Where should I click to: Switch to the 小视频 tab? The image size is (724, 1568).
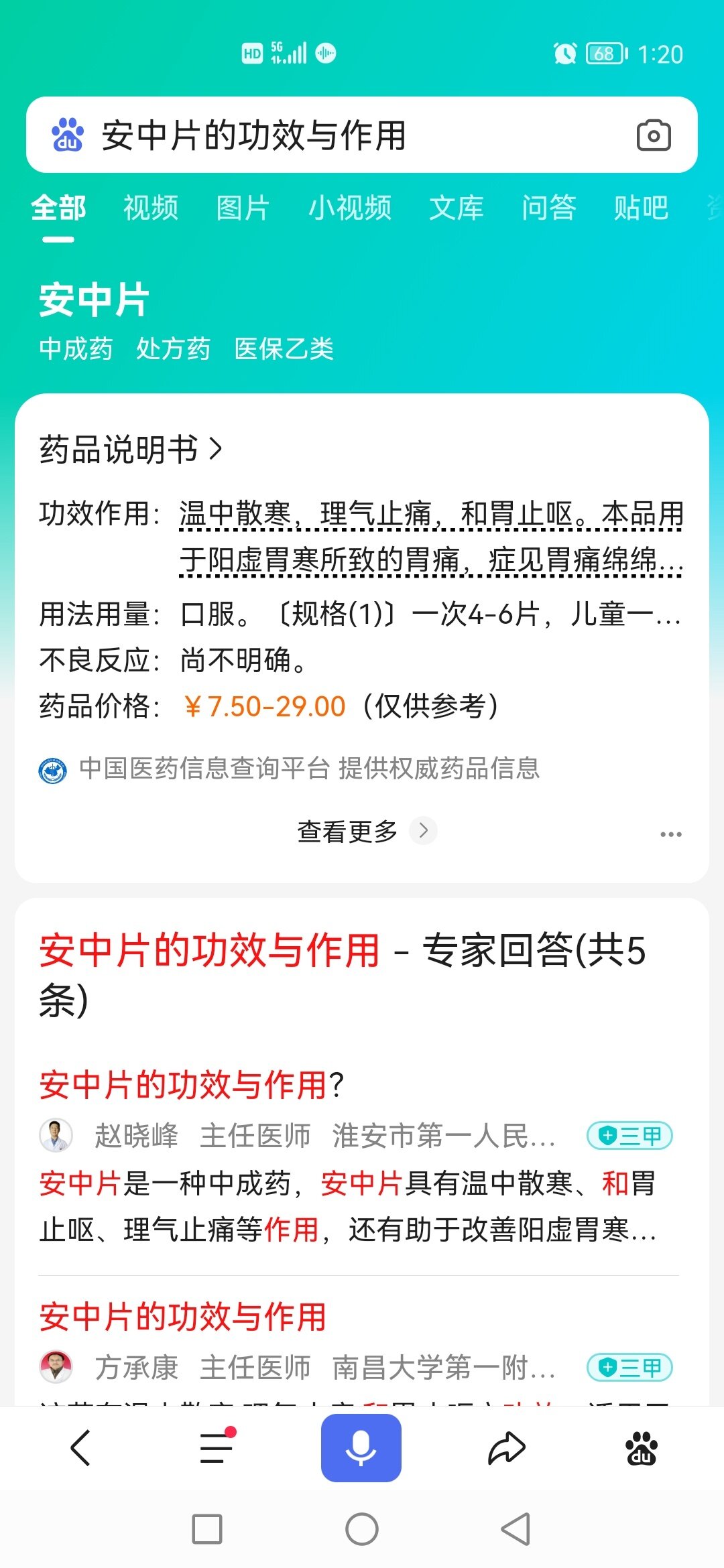[x=350, y=208]
